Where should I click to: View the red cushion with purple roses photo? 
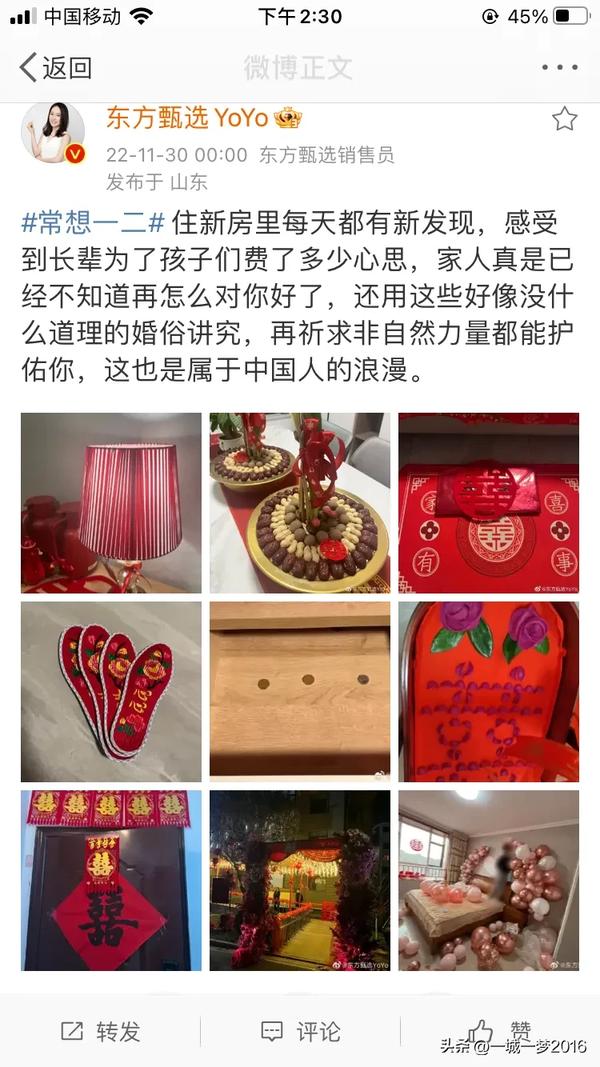pyautogui.click(x=488, y=691)
